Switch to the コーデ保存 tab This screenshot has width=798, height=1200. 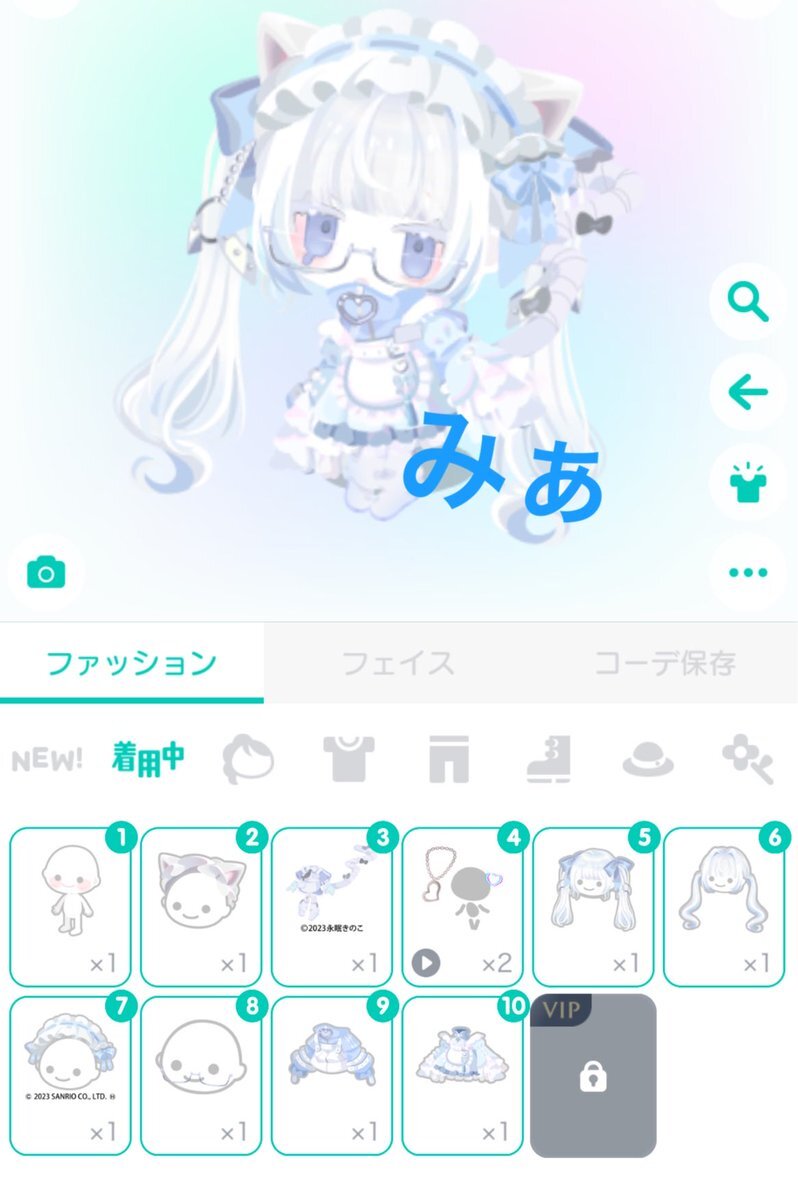(665, 663)
